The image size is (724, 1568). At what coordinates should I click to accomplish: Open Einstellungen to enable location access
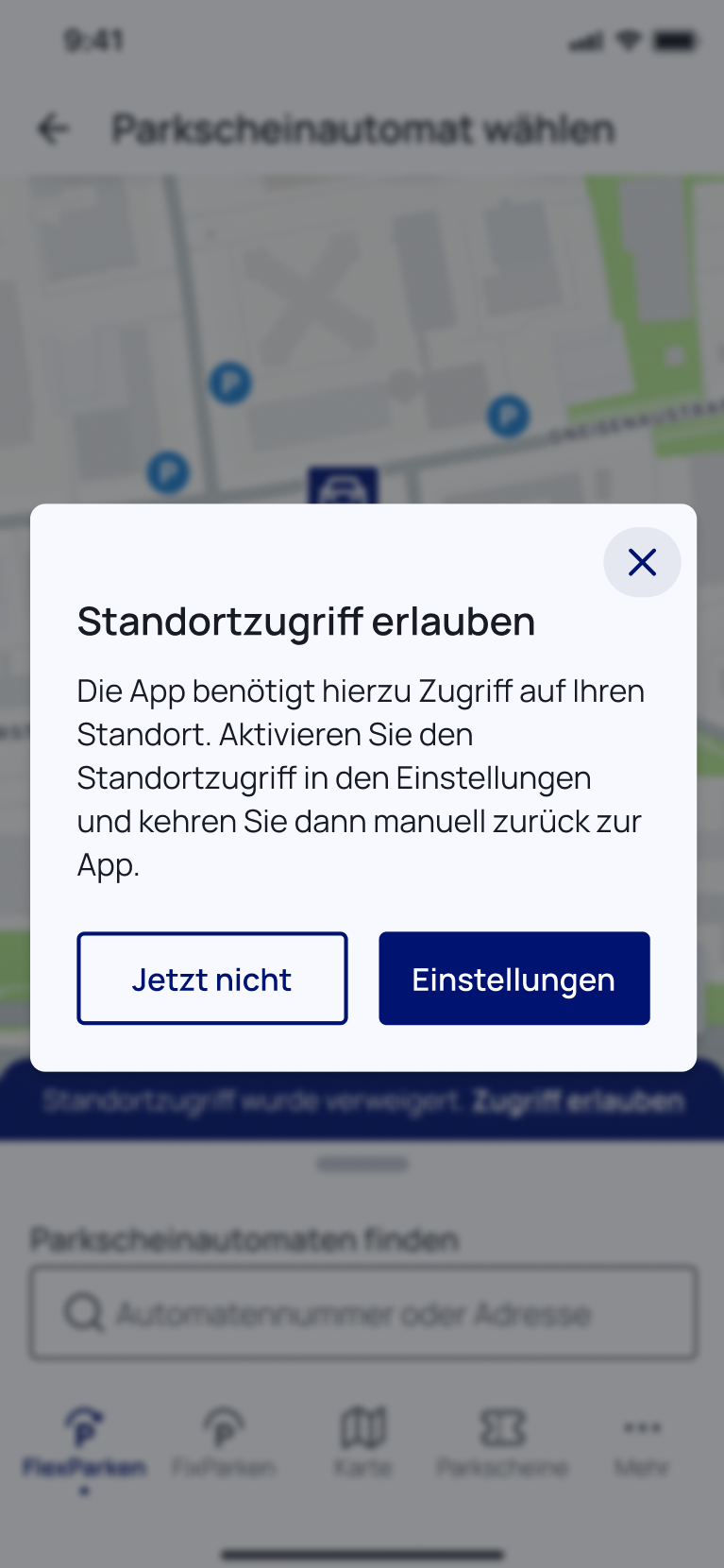(514, 979)
